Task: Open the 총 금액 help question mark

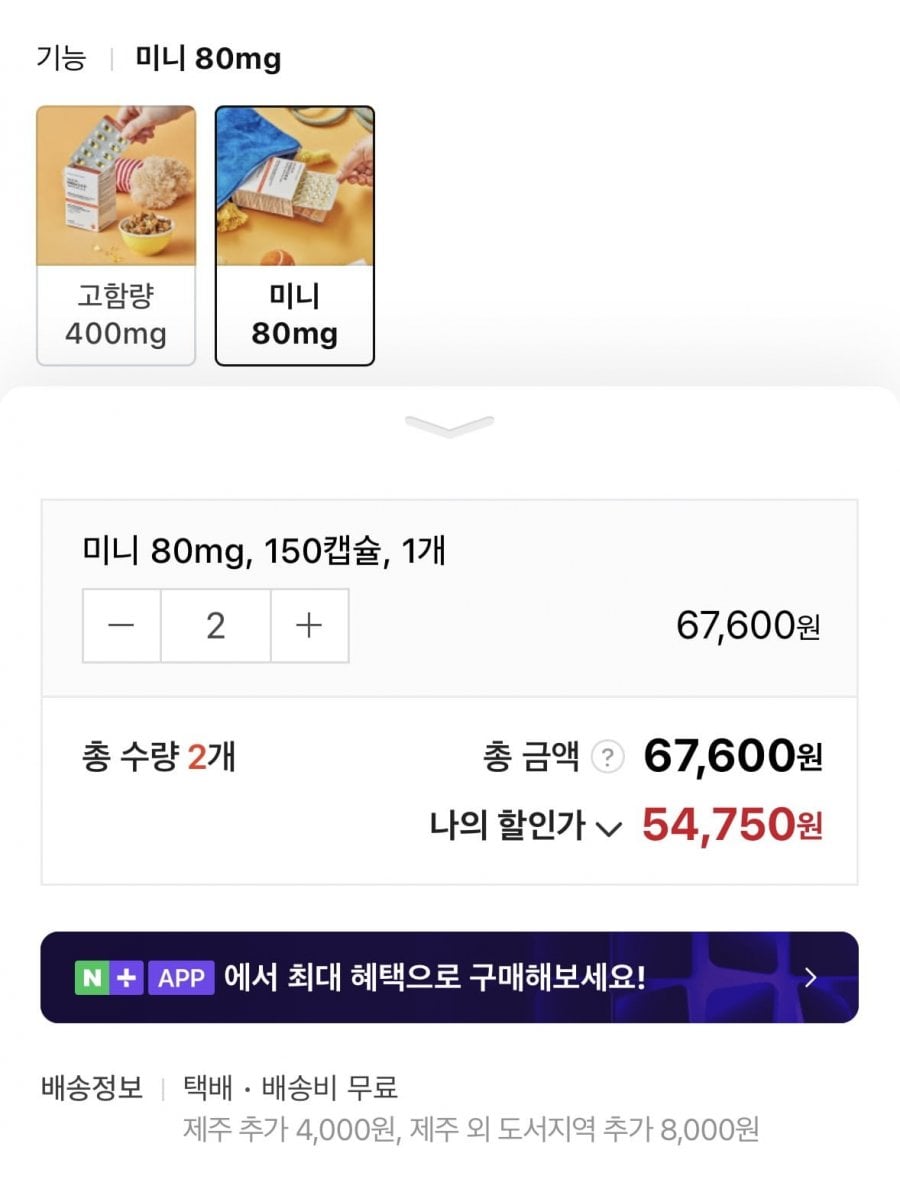Action: pyautogui.click(x=607, y=758)
